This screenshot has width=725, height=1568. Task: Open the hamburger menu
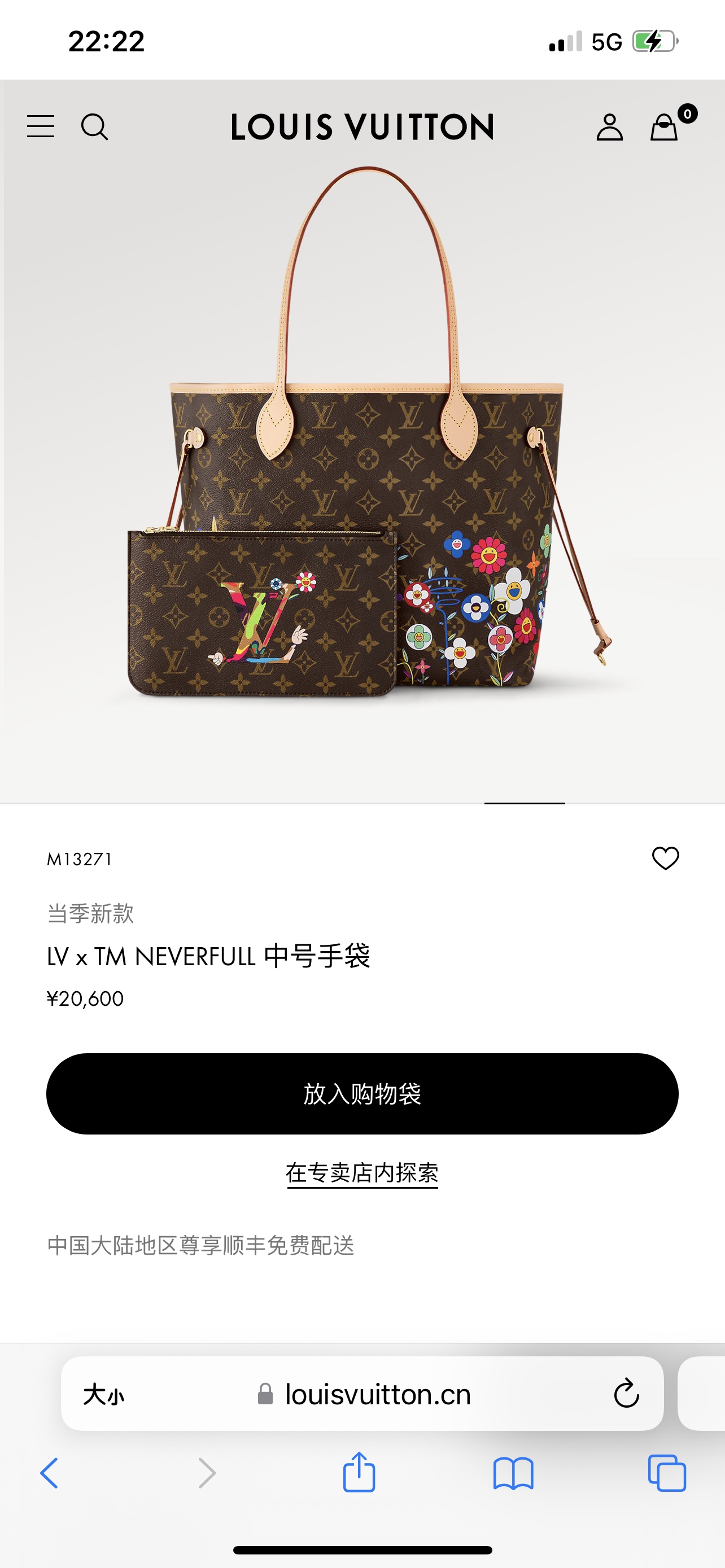pyautogui.click(x=41, y=126)
